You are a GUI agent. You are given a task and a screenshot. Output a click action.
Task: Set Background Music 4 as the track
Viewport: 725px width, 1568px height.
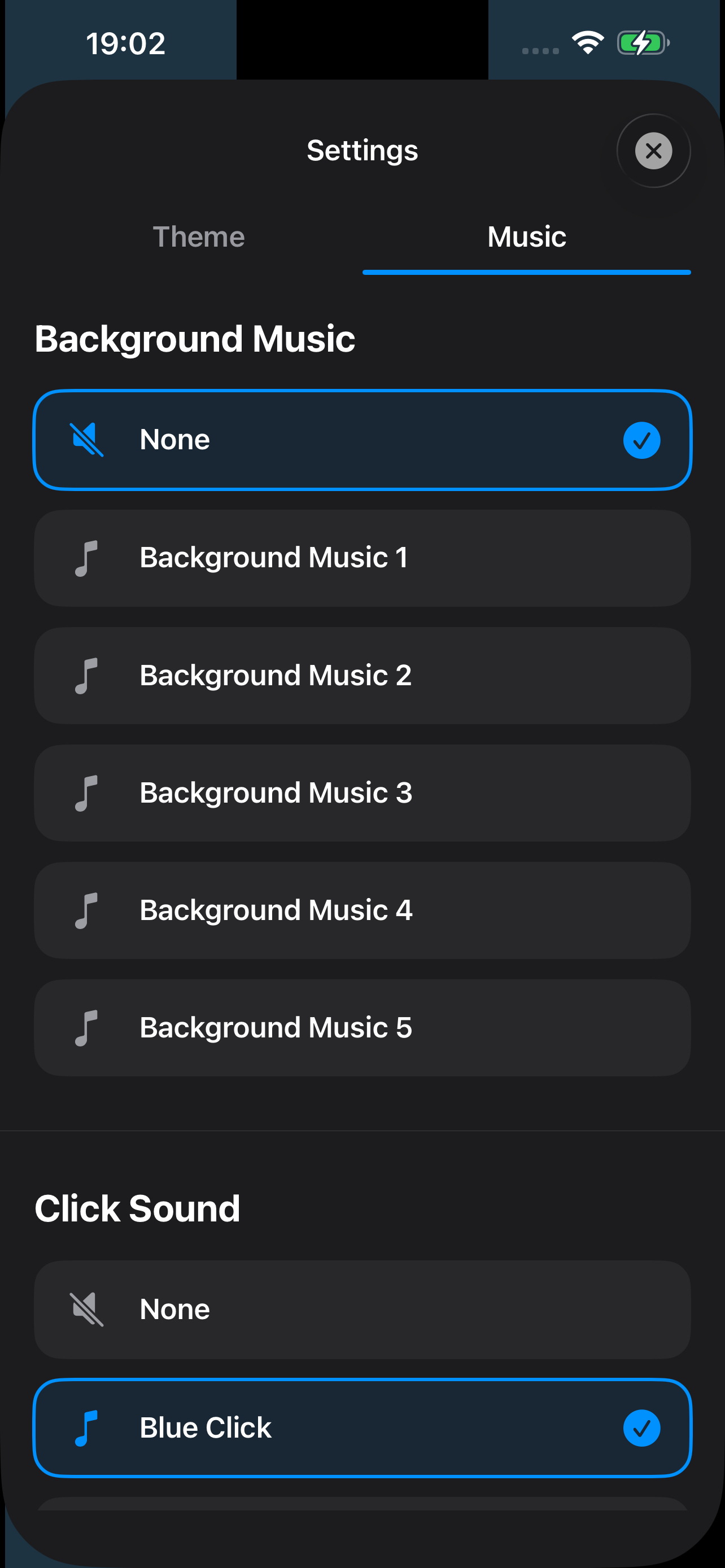[x=362, y=910]
